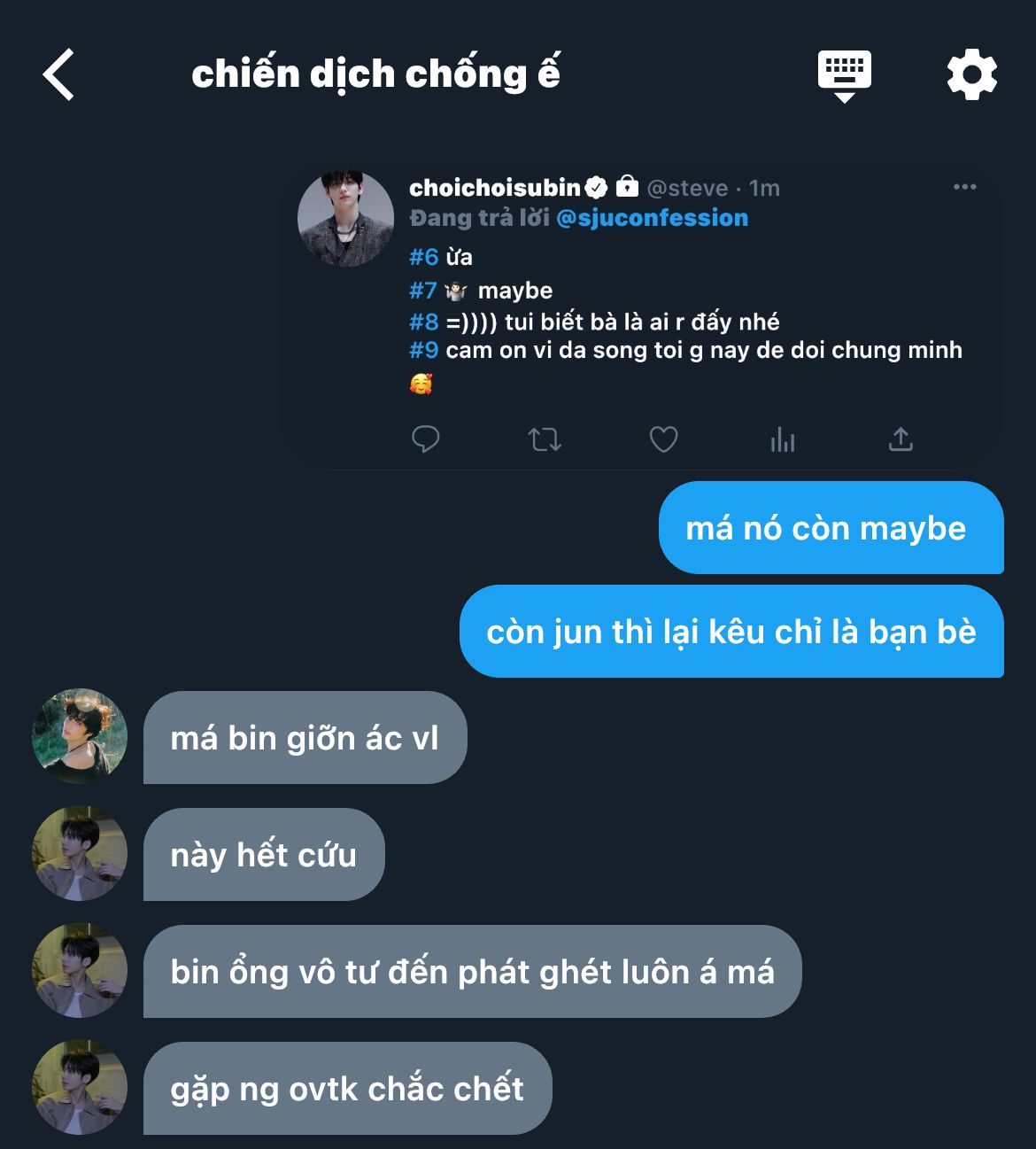Open avatar beside "này hết cứu"
The width and height of the screenshot is (1036, 1149).
coord(80,853)
